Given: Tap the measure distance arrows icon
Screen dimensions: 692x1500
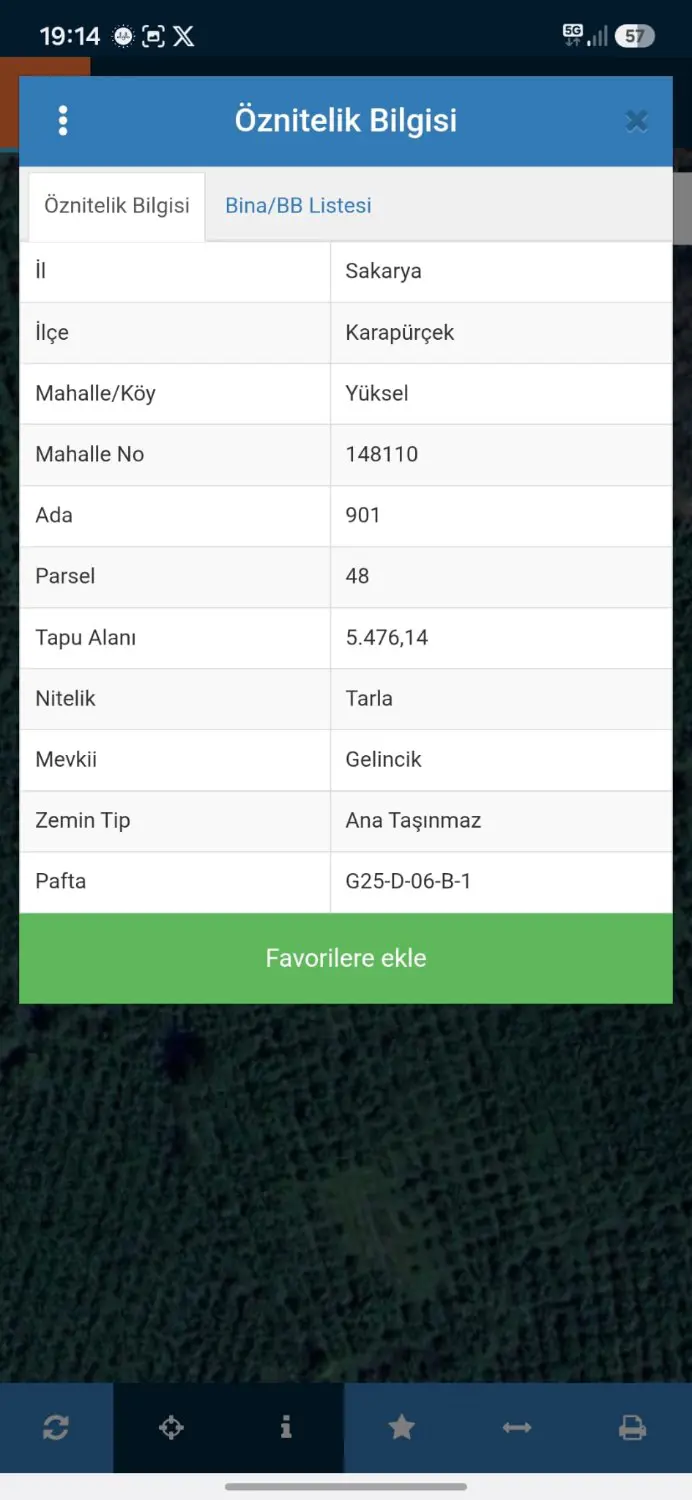Looking at the screenshot, I should pos(517,1428).
